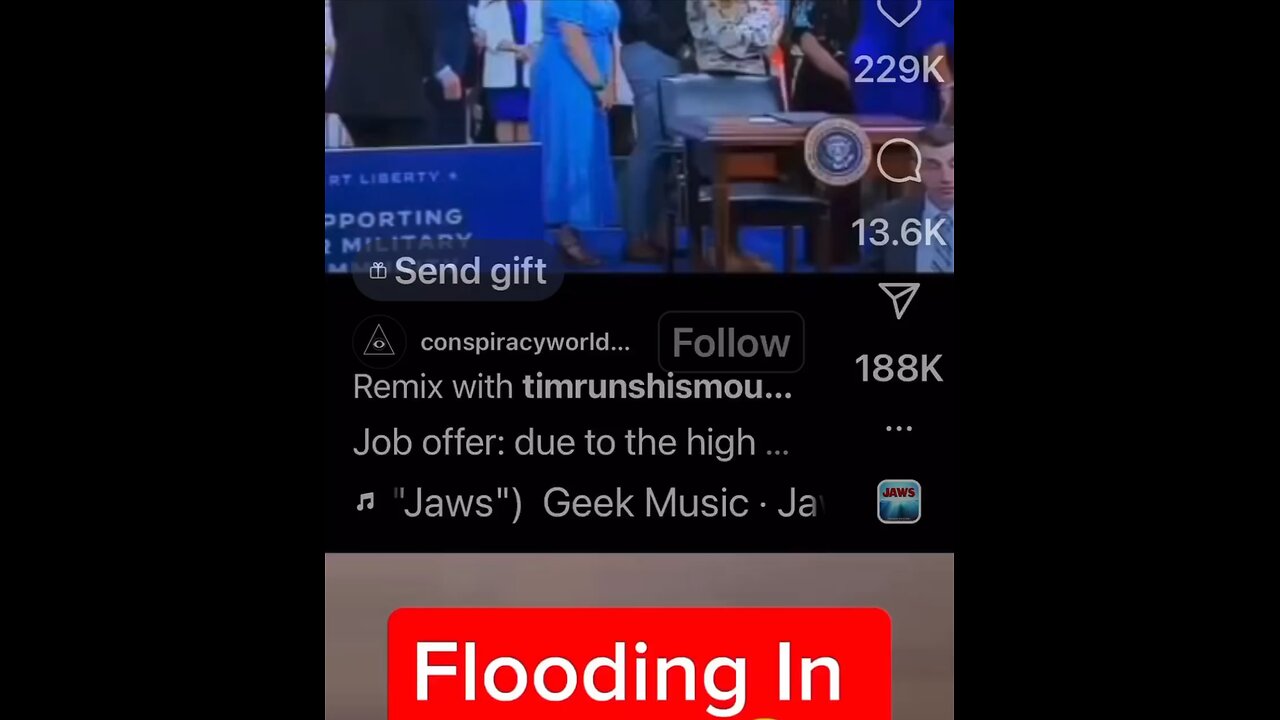
Task: Follow the conspiracyworld account
Action: pyautogui.click(x=730, y=343)
